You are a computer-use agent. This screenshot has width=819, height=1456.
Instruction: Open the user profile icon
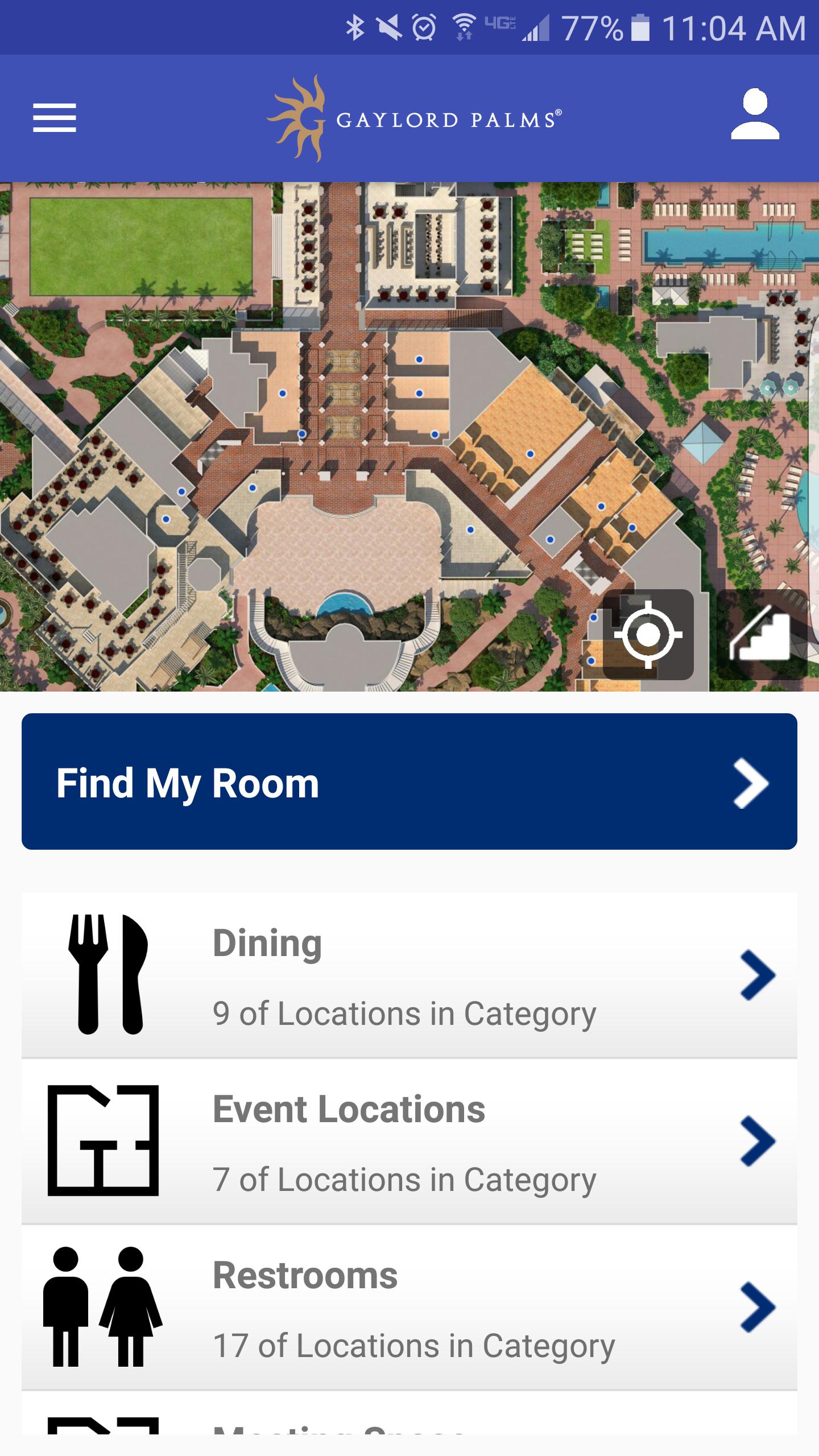tap(755, 115)
